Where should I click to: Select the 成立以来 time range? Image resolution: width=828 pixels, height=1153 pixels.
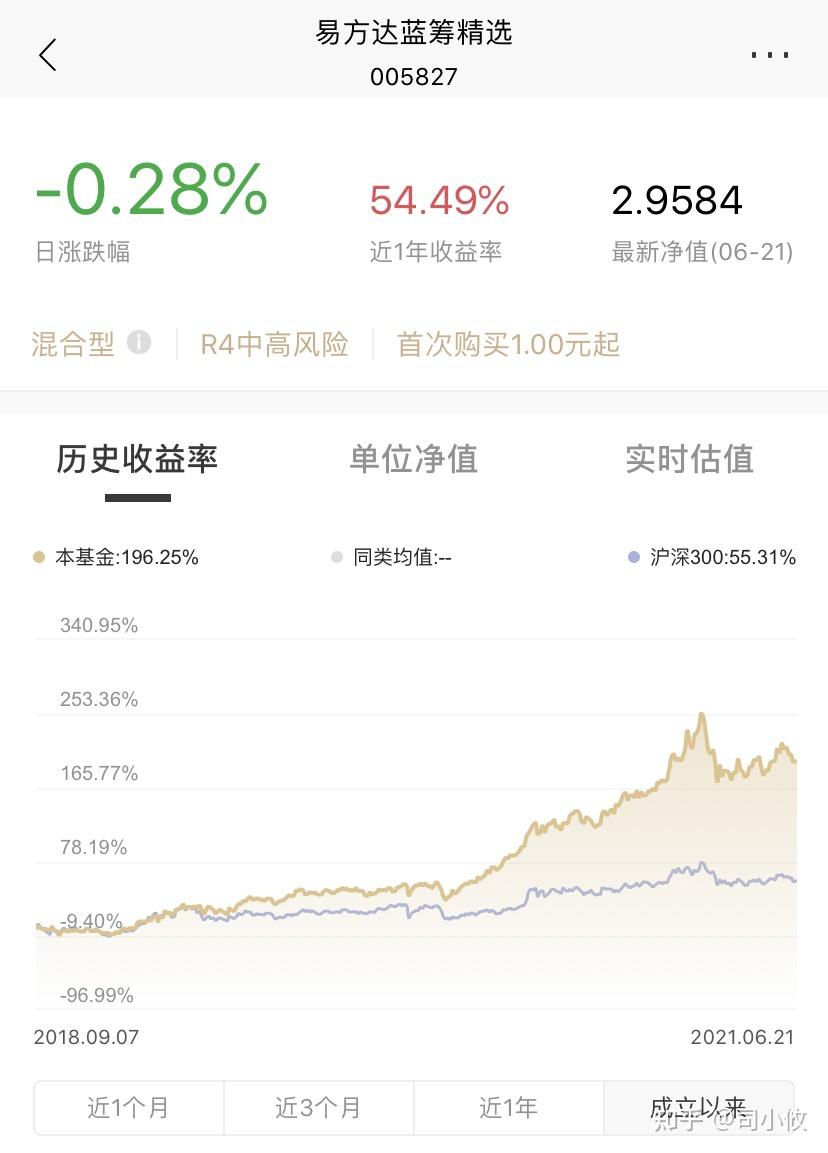pos(699,1107)
